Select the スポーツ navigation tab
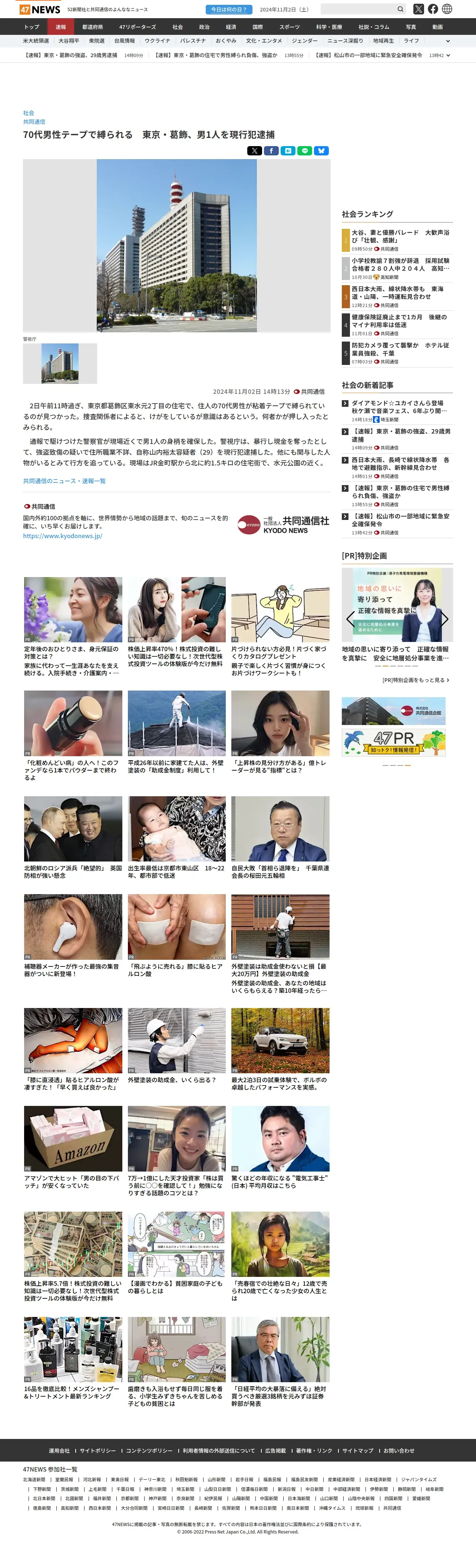Screen dimensions: 476x1568 tap(290, 27)
